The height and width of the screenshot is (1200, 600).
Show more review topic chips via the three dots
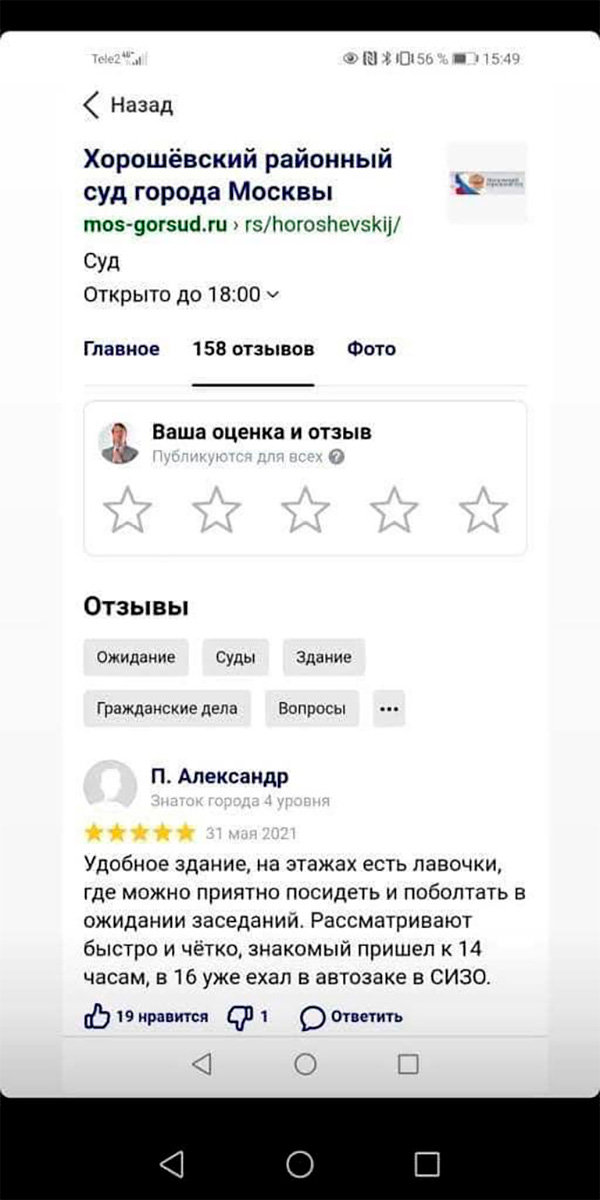point(389,709)
